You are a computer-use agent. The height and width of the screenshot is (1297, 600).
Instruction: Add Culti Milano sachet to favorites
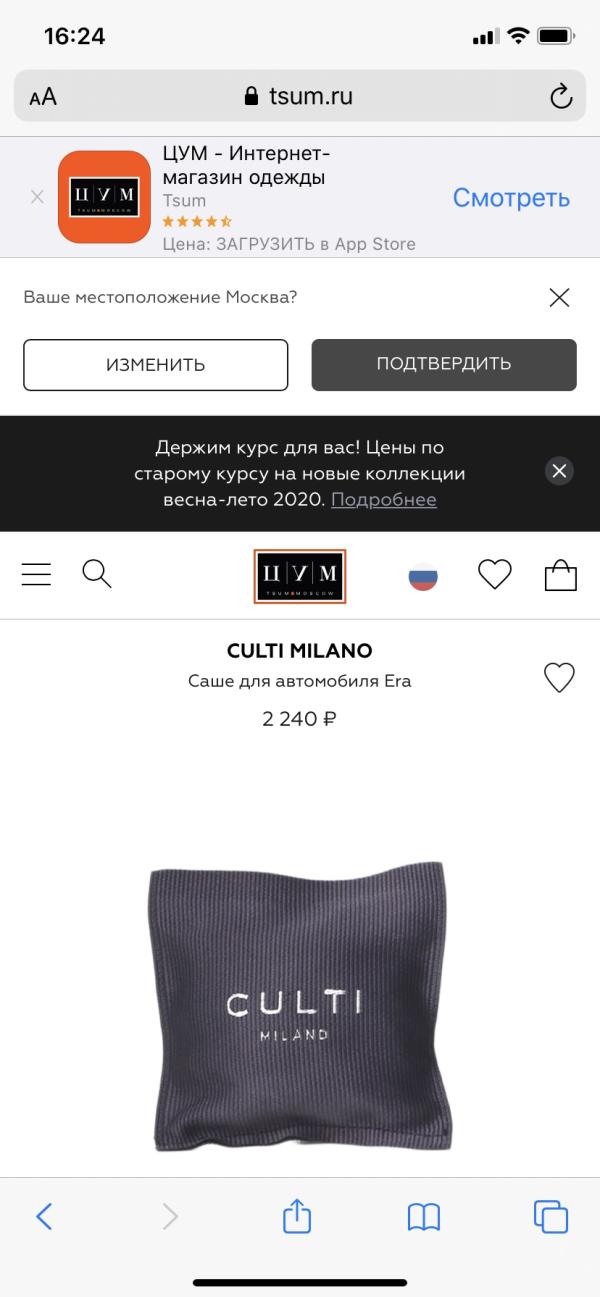pos(559,678)
